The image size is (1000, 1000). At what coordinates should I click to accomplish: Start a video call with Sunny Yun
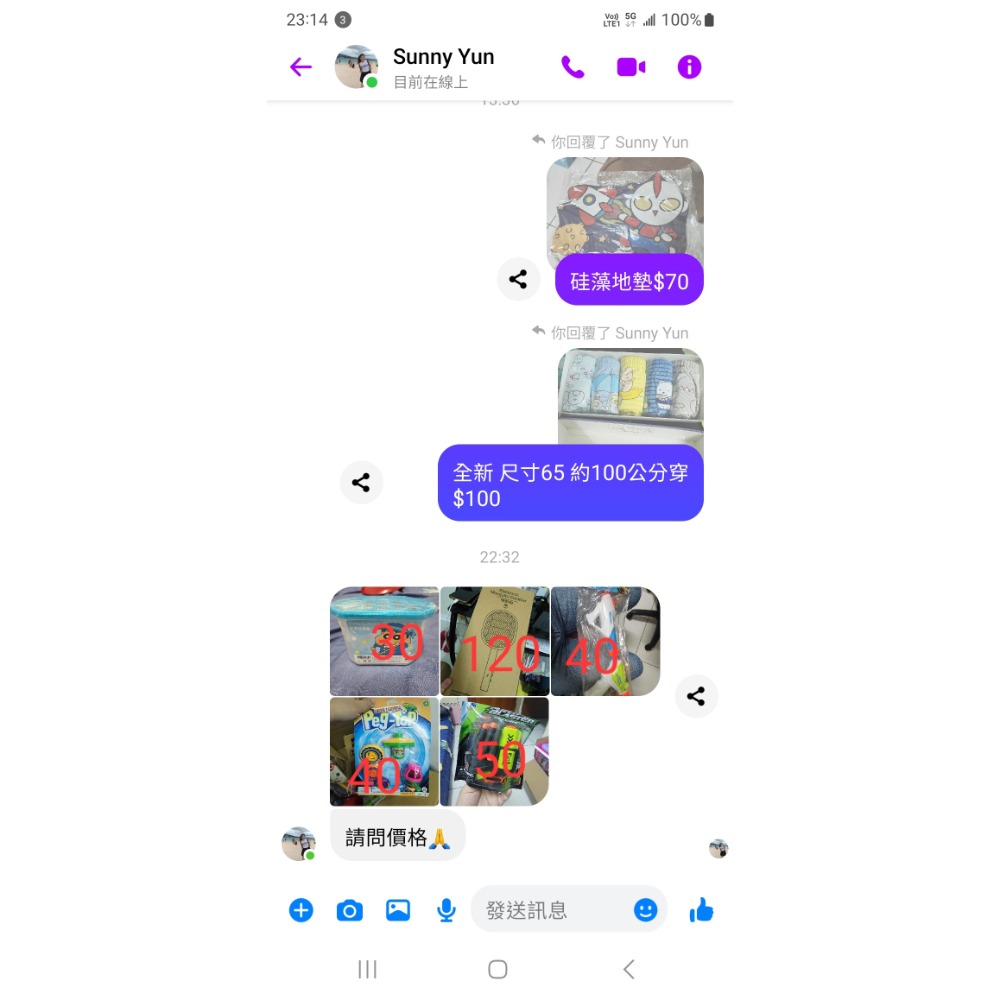tap(630, 67)
